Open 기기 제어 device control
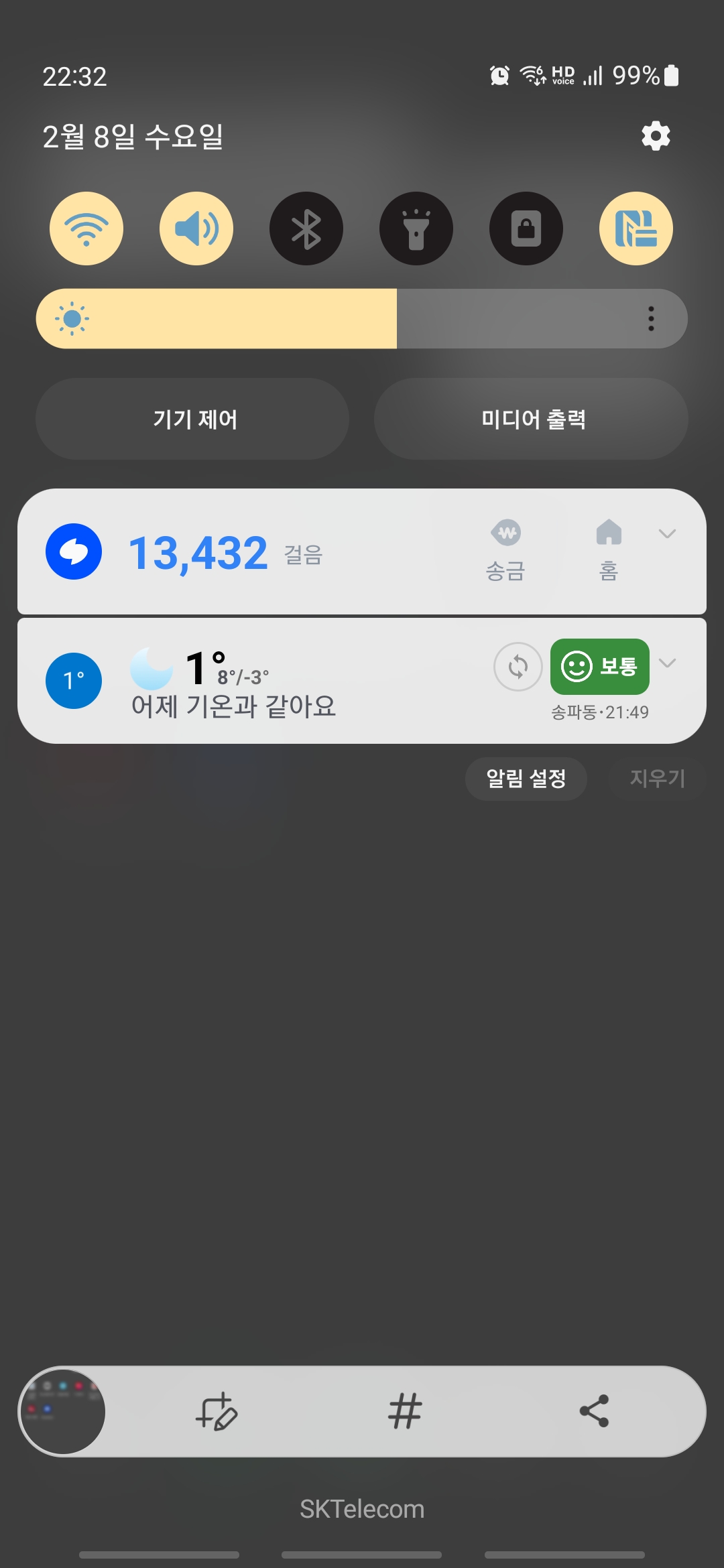The width and height of the screenshot is (724, 1568). (193, 419)
